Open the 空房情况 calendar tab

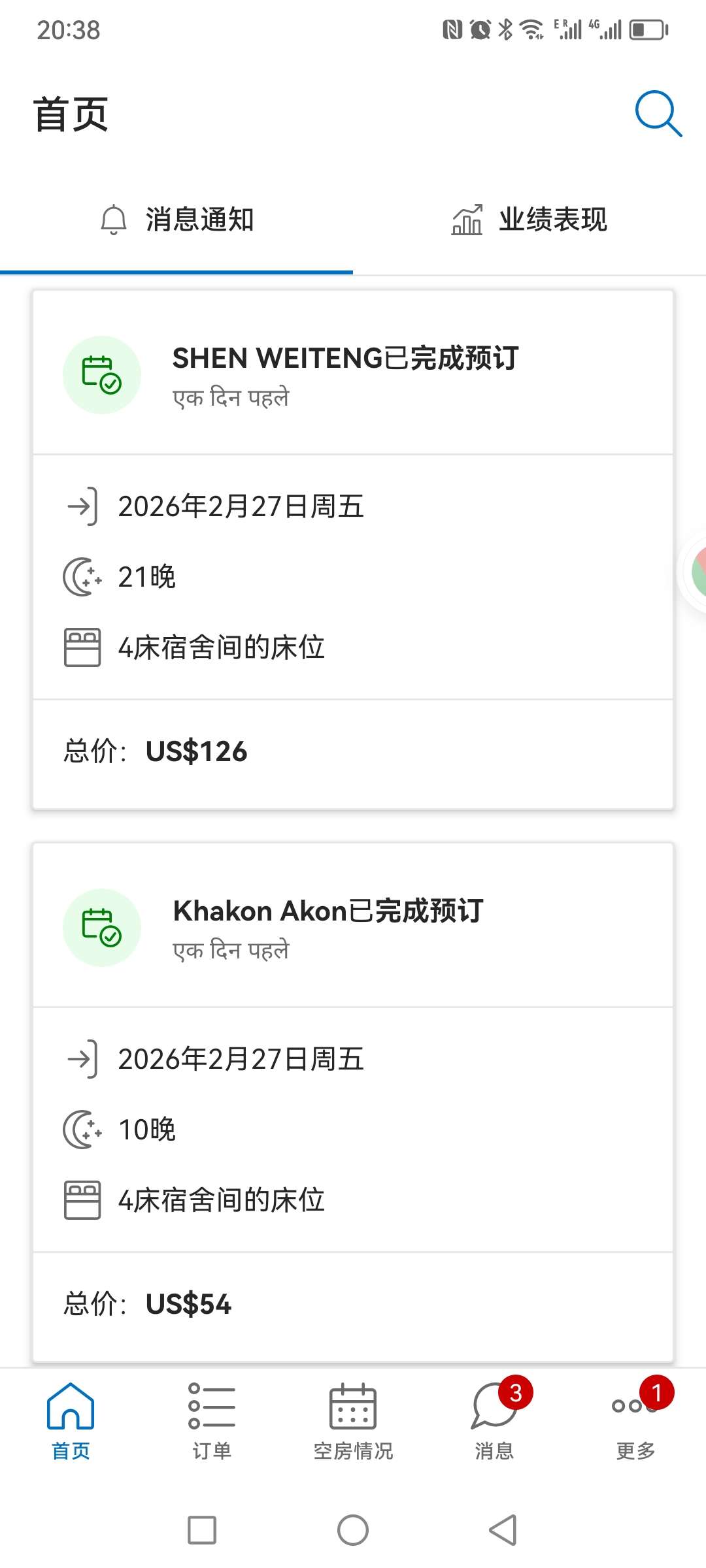coord(353,1422)
